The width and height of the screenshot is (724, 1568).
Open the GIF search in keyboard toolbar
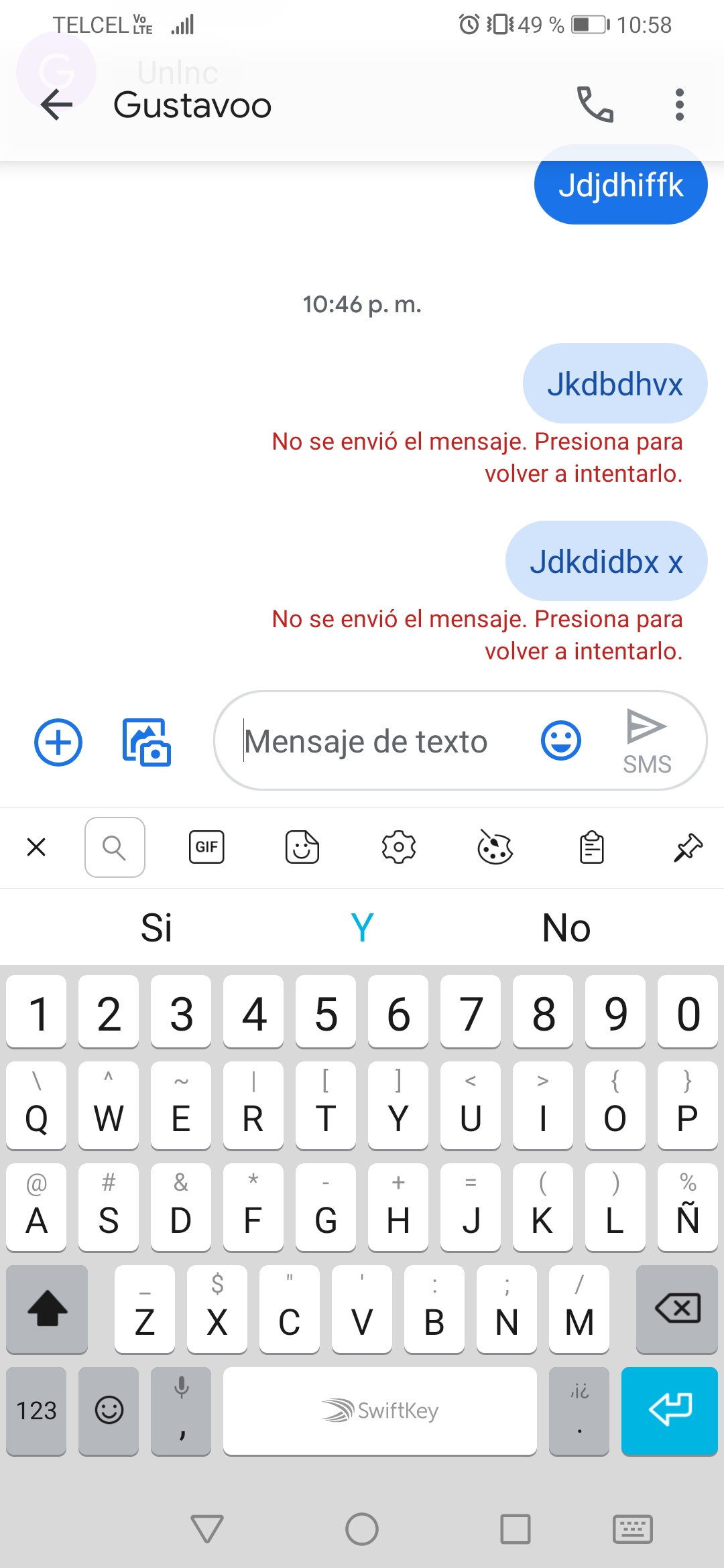[206, 847]
